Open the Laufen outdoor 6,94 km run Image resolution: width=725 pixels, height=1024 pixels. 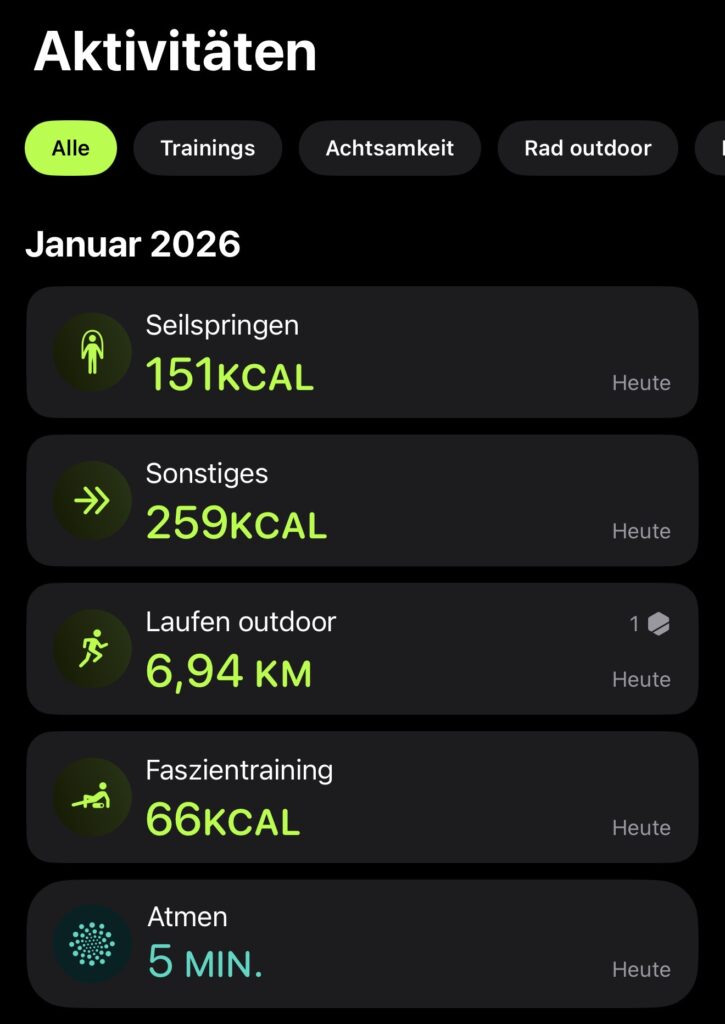pos(362,648)
